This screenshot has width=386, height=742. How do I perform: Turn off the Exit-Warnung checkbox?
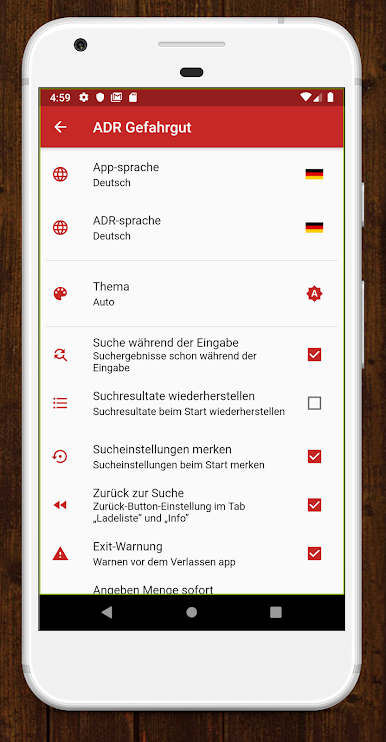click(315, 553)
